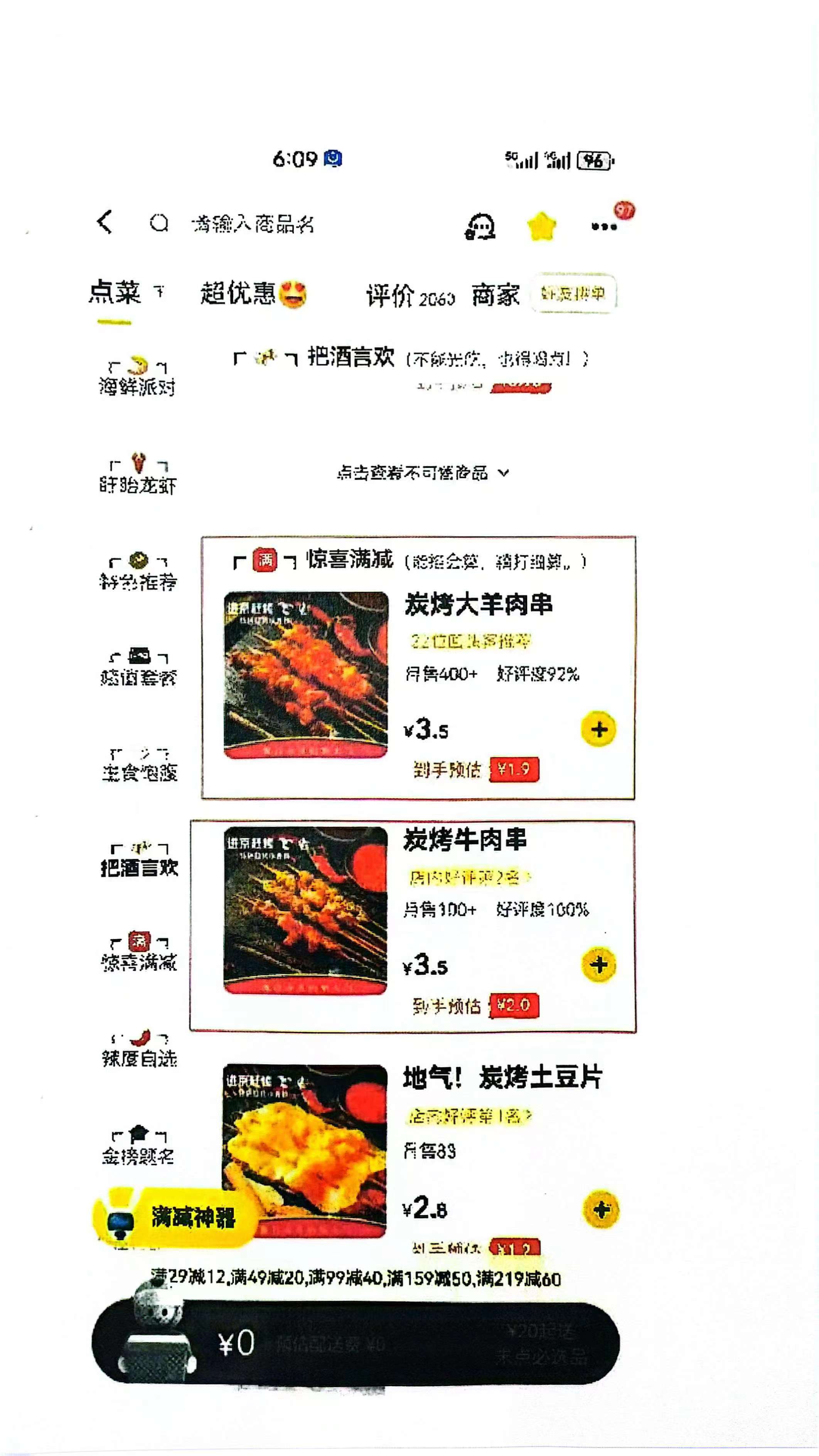Screen dimensions: 819x1456
Task: Add 炭烤牛肉串 to cart
Action: (599, 964)
